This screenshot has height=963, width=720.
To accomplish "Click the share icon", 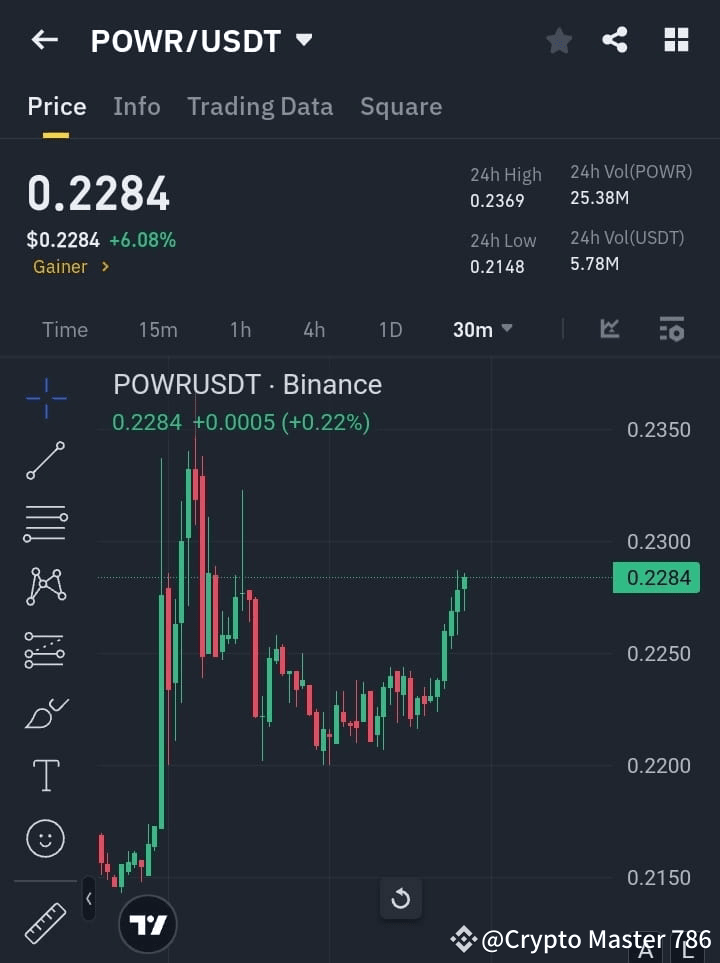I will click(614, 40).
